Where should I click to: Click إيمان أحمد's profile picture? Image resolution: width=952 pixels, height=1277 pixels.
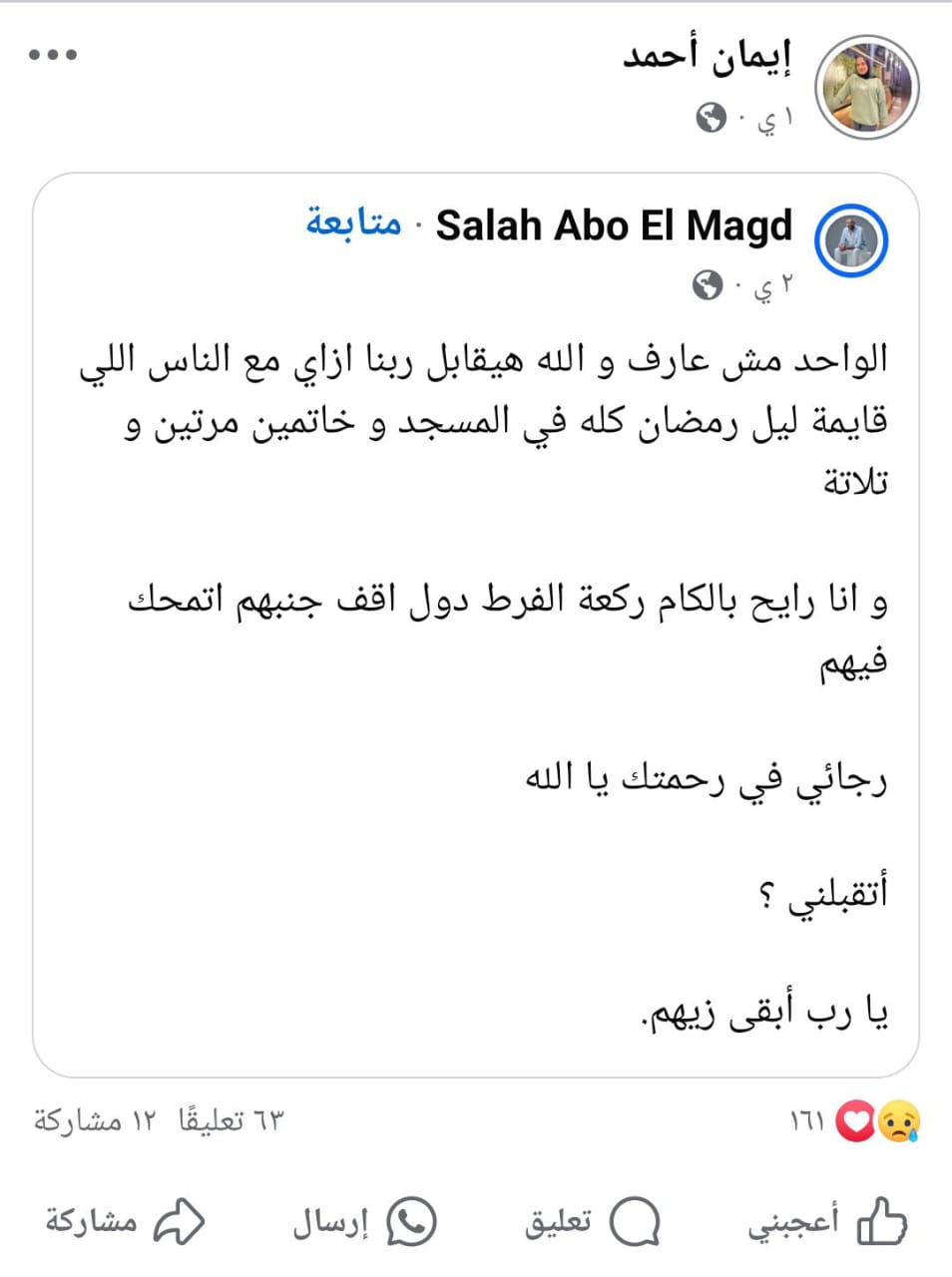pos(867,85)
